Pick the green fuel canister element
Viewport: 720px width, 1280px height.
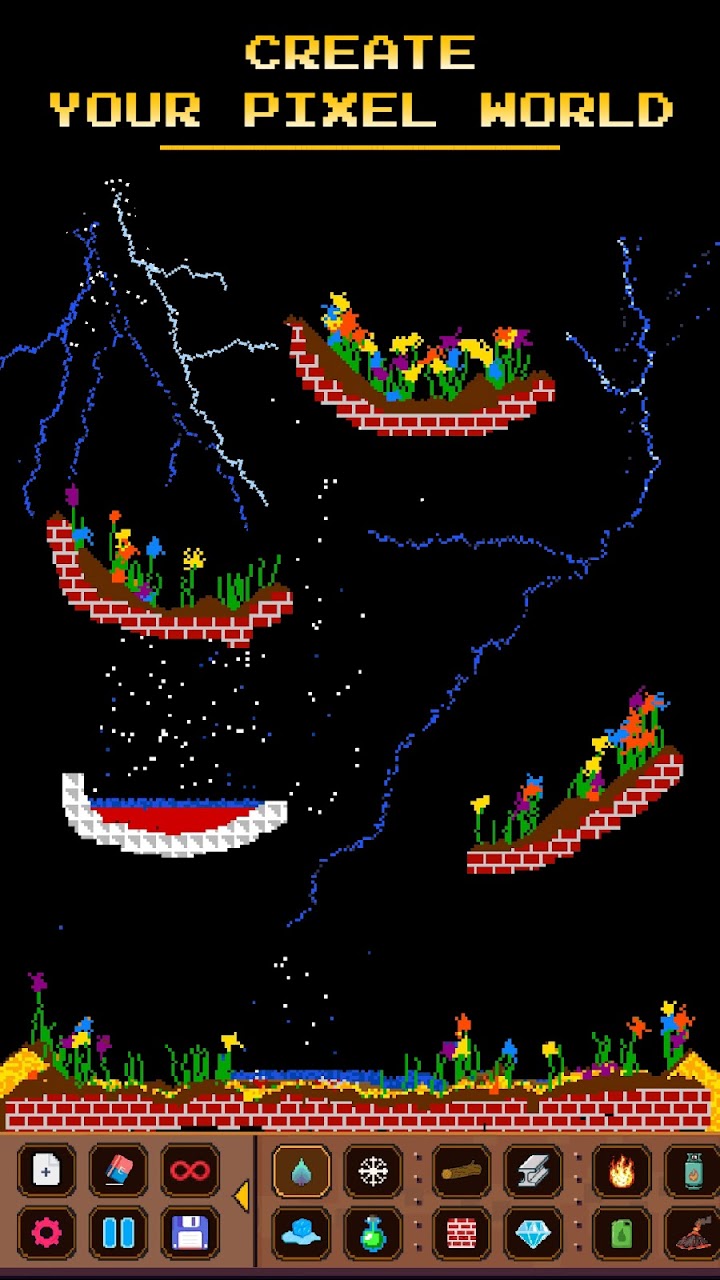tap(621, 1232)
